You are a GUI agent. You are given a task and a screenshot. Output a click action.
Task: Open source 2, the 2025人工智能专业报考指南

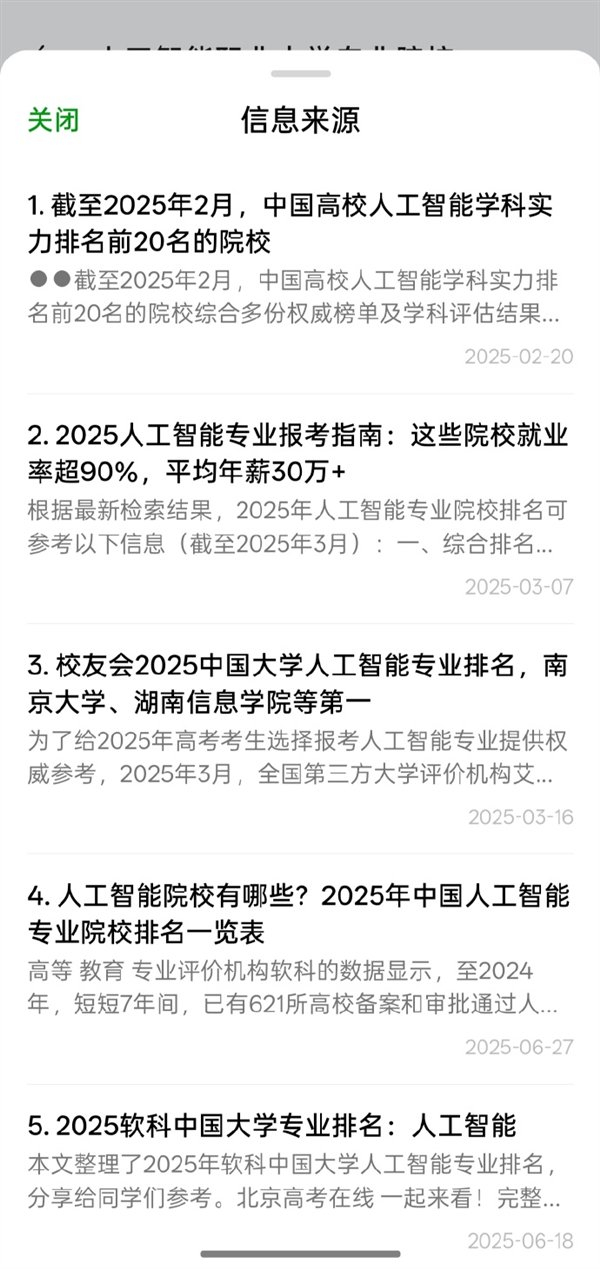click(x=298, y=452)
